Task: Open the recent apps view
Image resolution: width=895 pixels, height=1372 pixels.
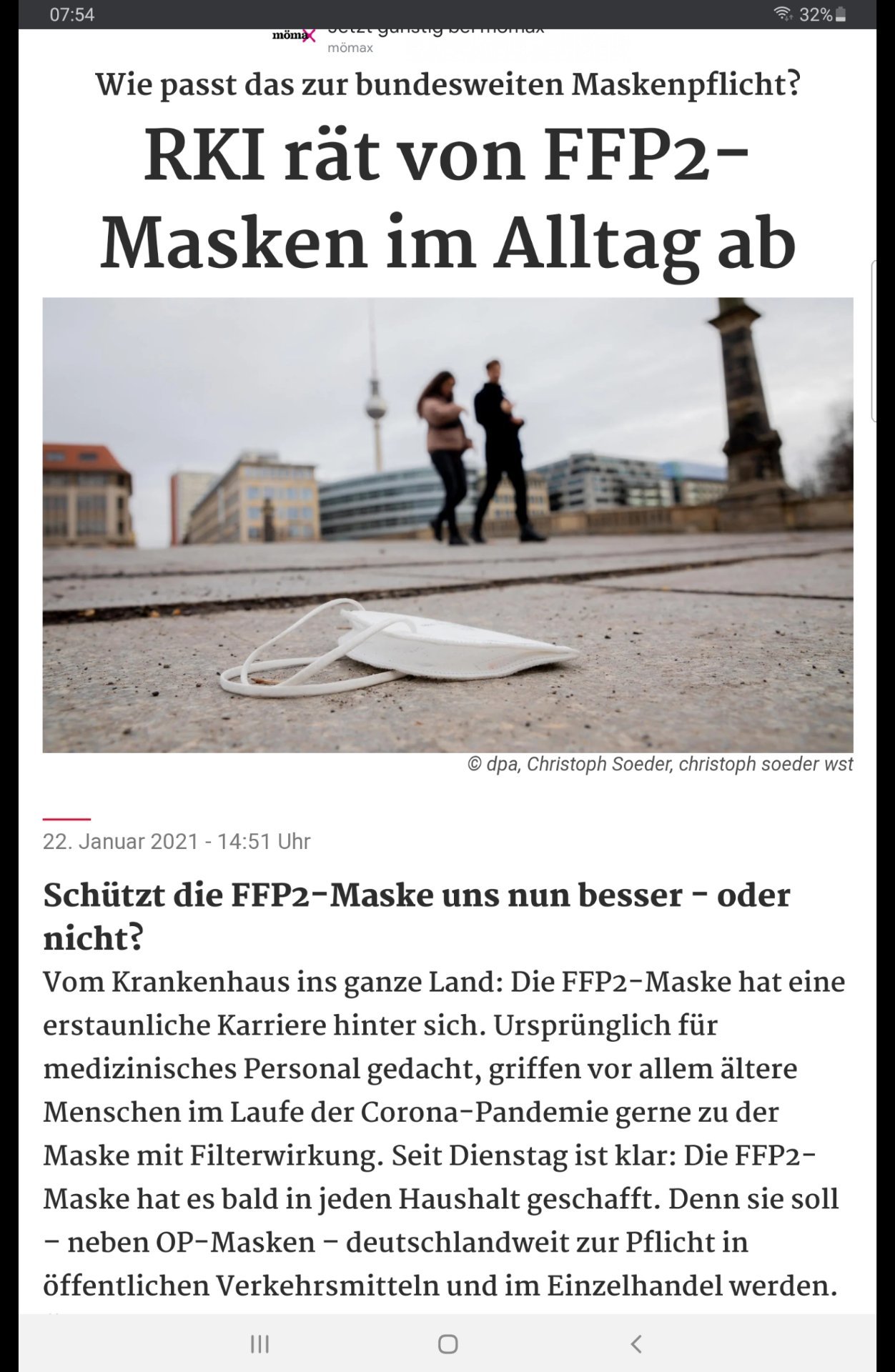Action: 259,1344
